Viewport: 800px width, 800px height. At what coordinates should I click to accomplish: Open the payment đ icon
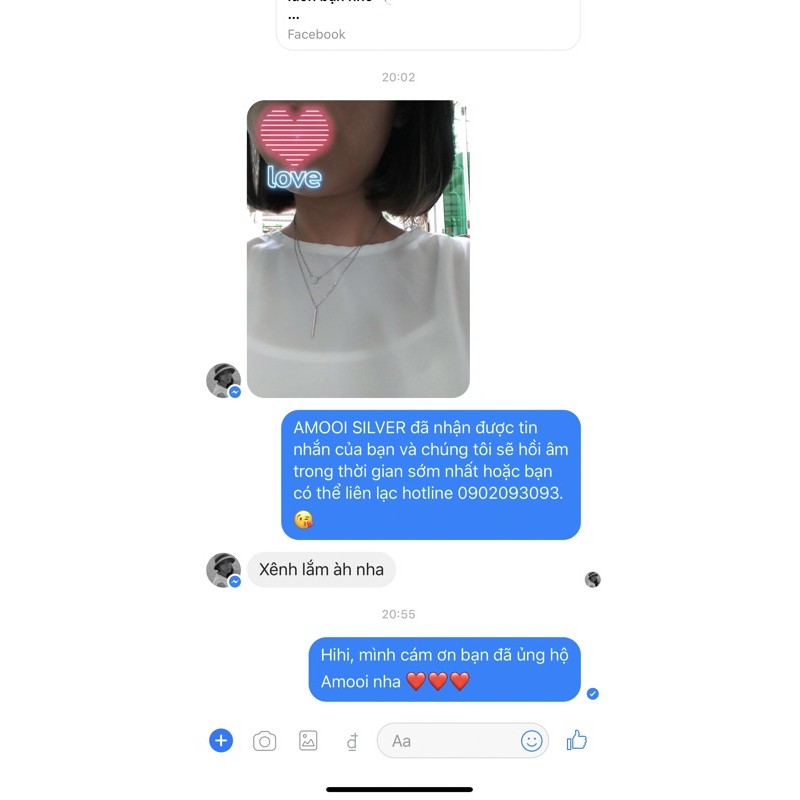tap(352, 742)
